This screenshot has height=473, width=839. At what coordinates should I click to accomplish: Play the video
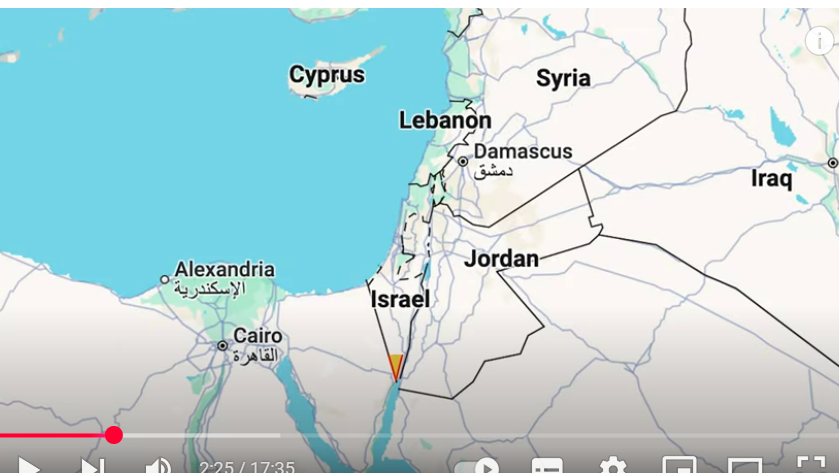click(28, 466)
